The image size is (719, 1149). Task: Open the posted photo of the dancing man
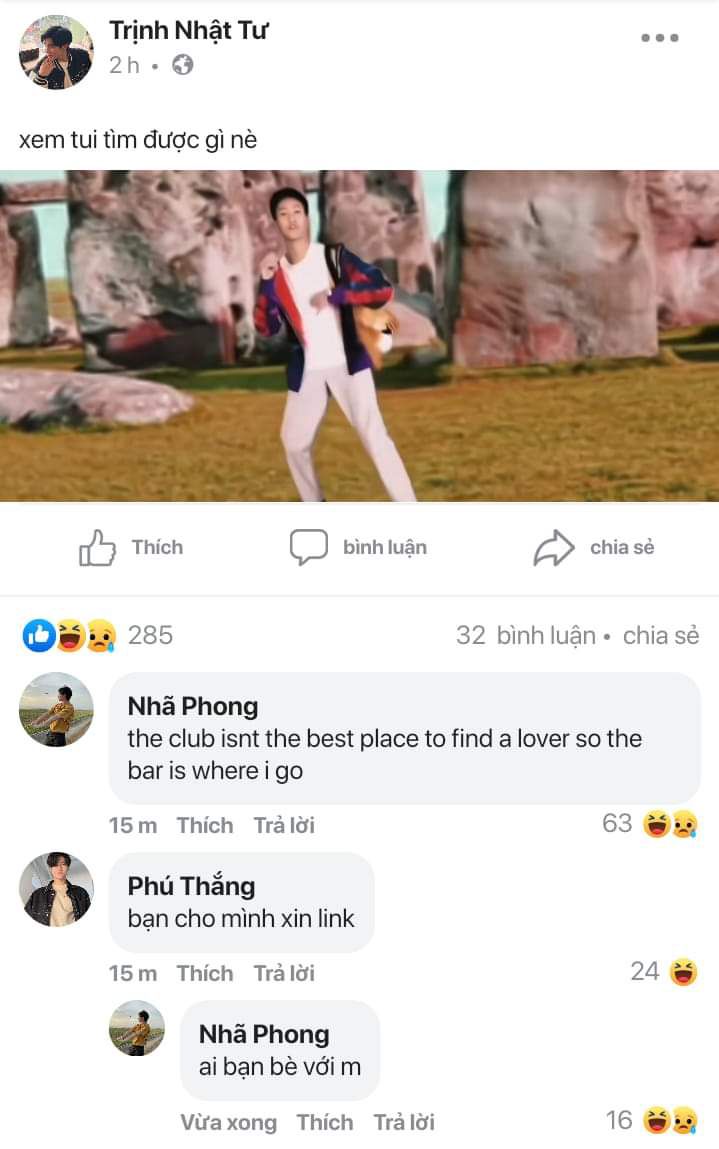359,336
